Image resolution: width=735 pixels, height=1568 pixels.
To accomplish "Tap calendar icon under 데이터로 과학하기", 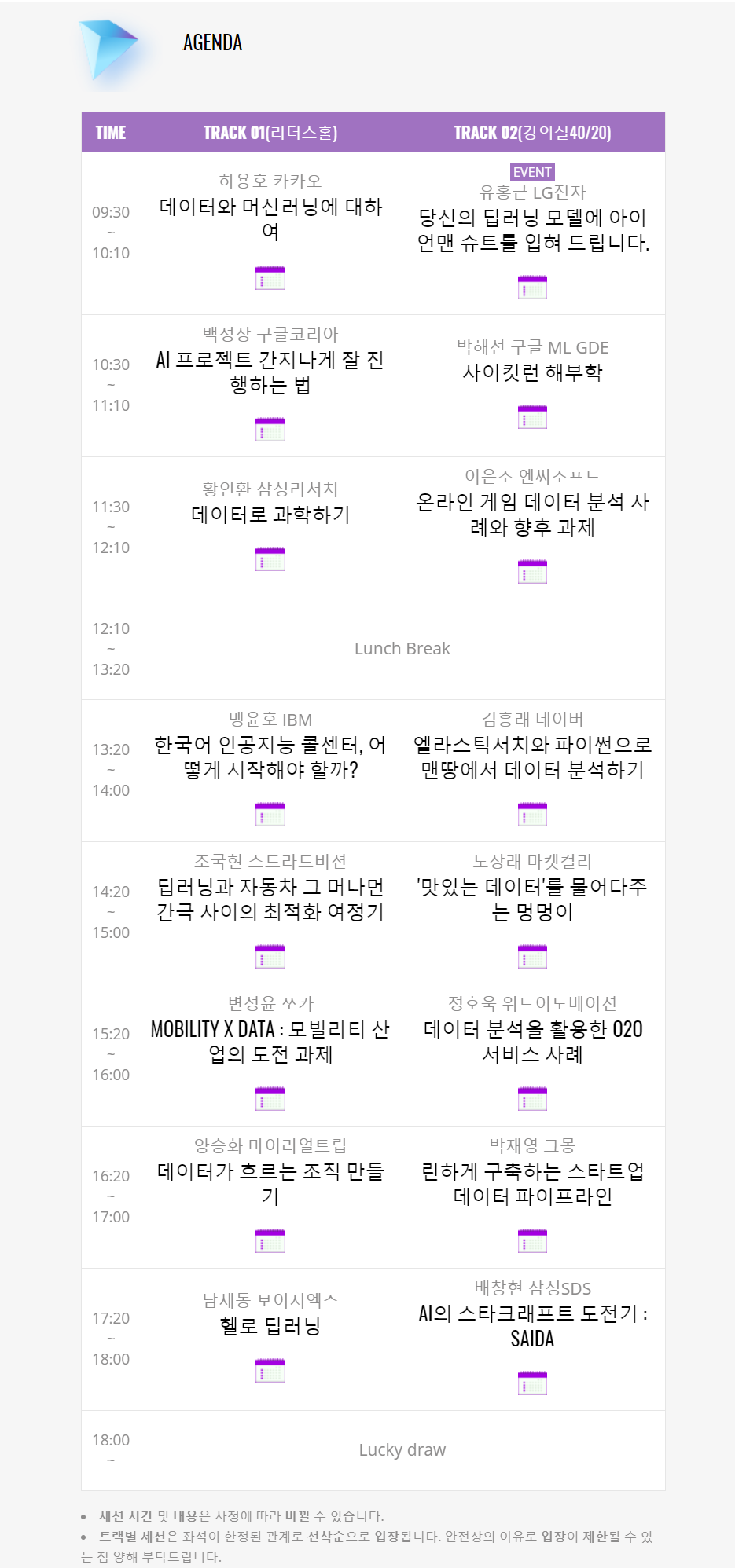I will (x=270, y=559).
